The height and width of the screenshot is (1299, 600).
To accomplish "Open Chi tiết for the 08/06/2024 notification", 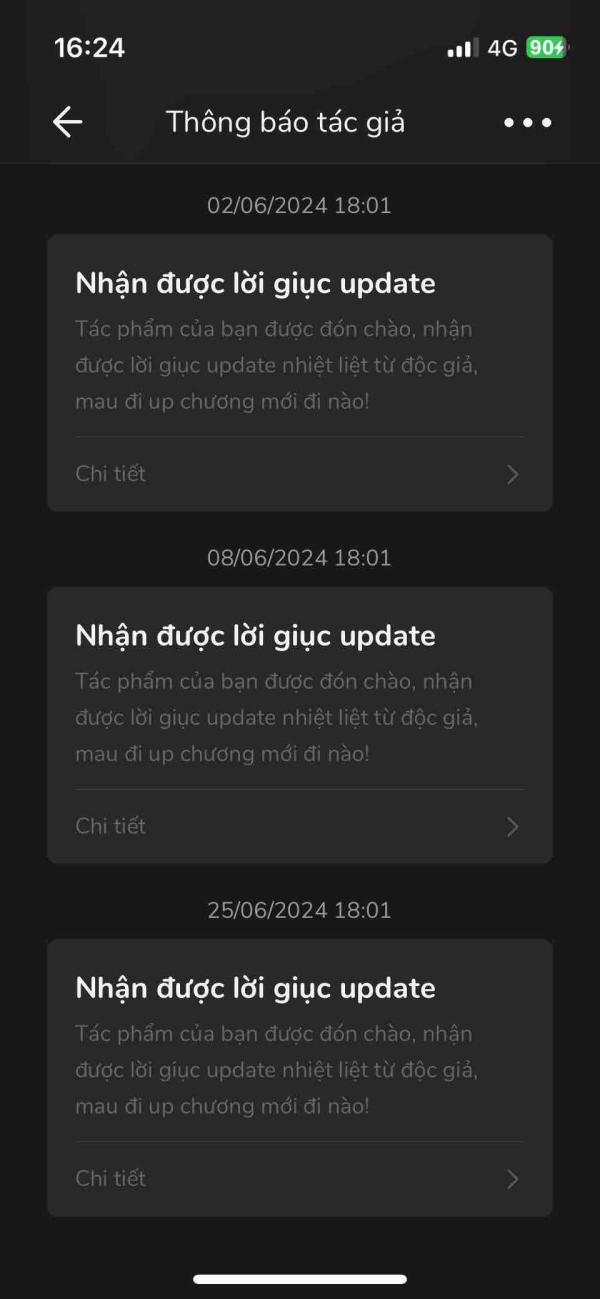I will coord(299,826).
